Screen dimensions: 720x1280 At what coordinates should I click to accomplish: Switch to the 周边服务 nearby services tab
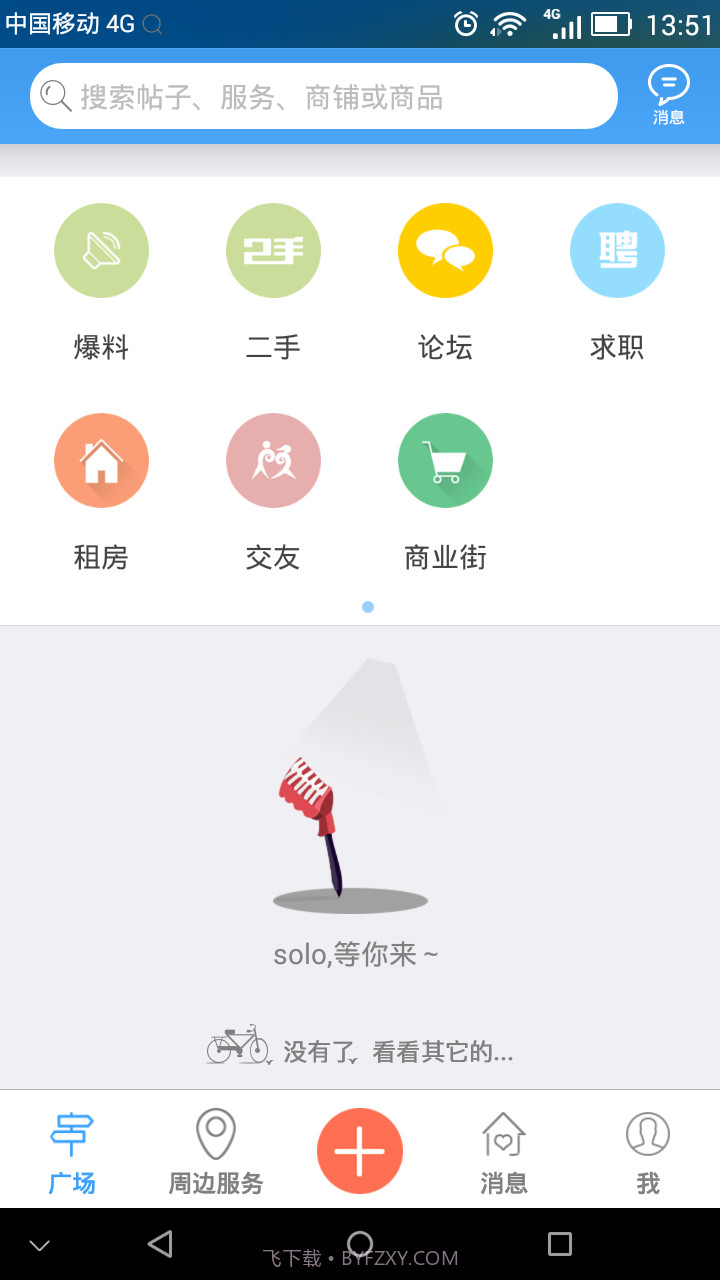tap(215, 1150)
